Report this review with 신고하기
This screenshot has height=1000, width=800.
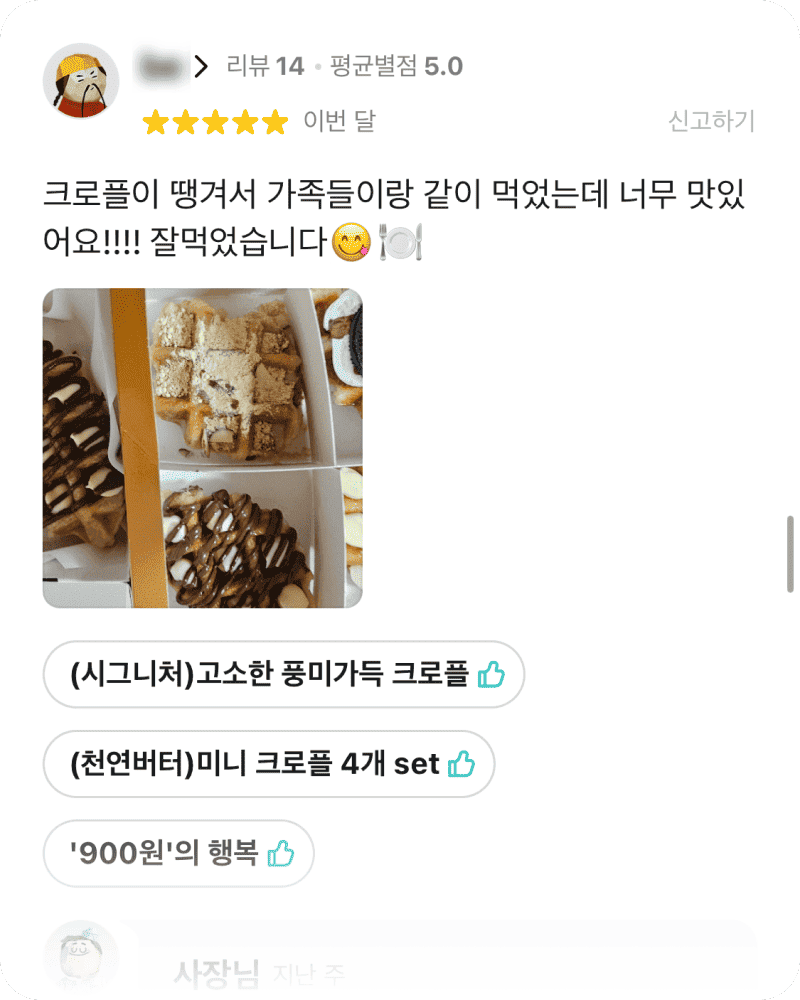711,122
